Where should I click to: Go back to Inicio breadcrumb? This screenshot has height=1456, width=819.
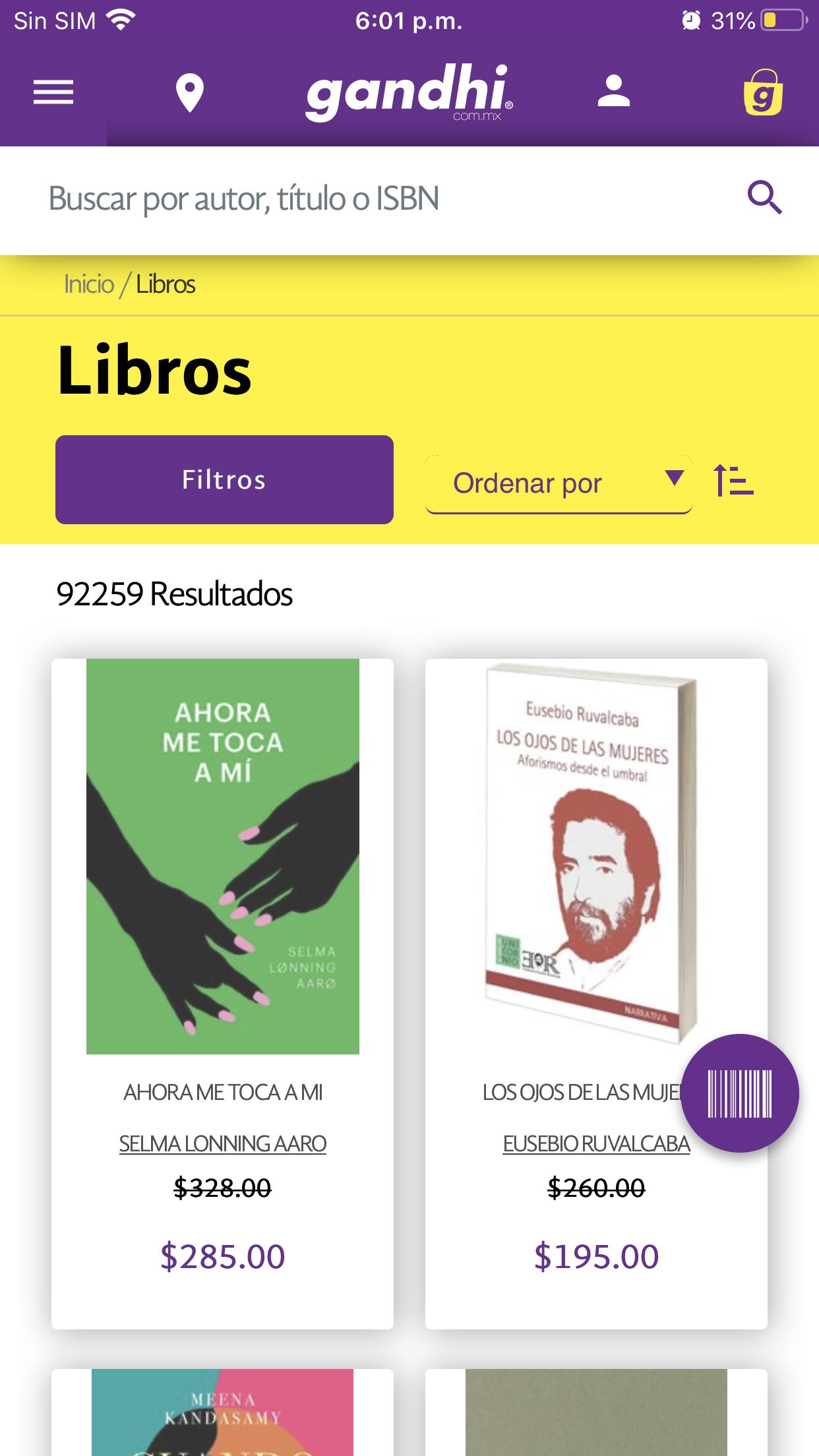click(89, 284)
